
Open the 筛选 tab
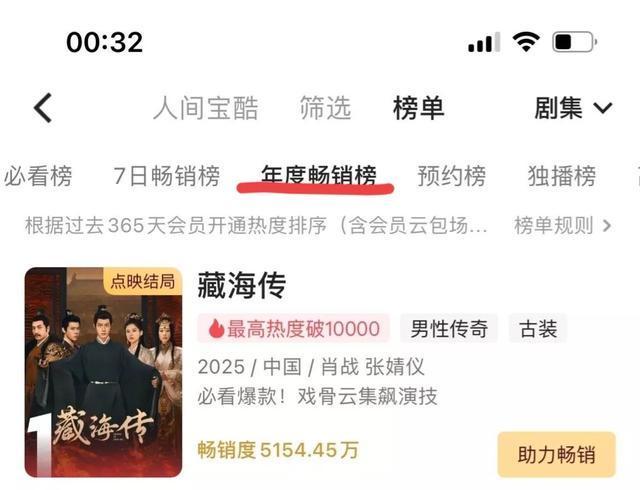(x=325, y=108)
